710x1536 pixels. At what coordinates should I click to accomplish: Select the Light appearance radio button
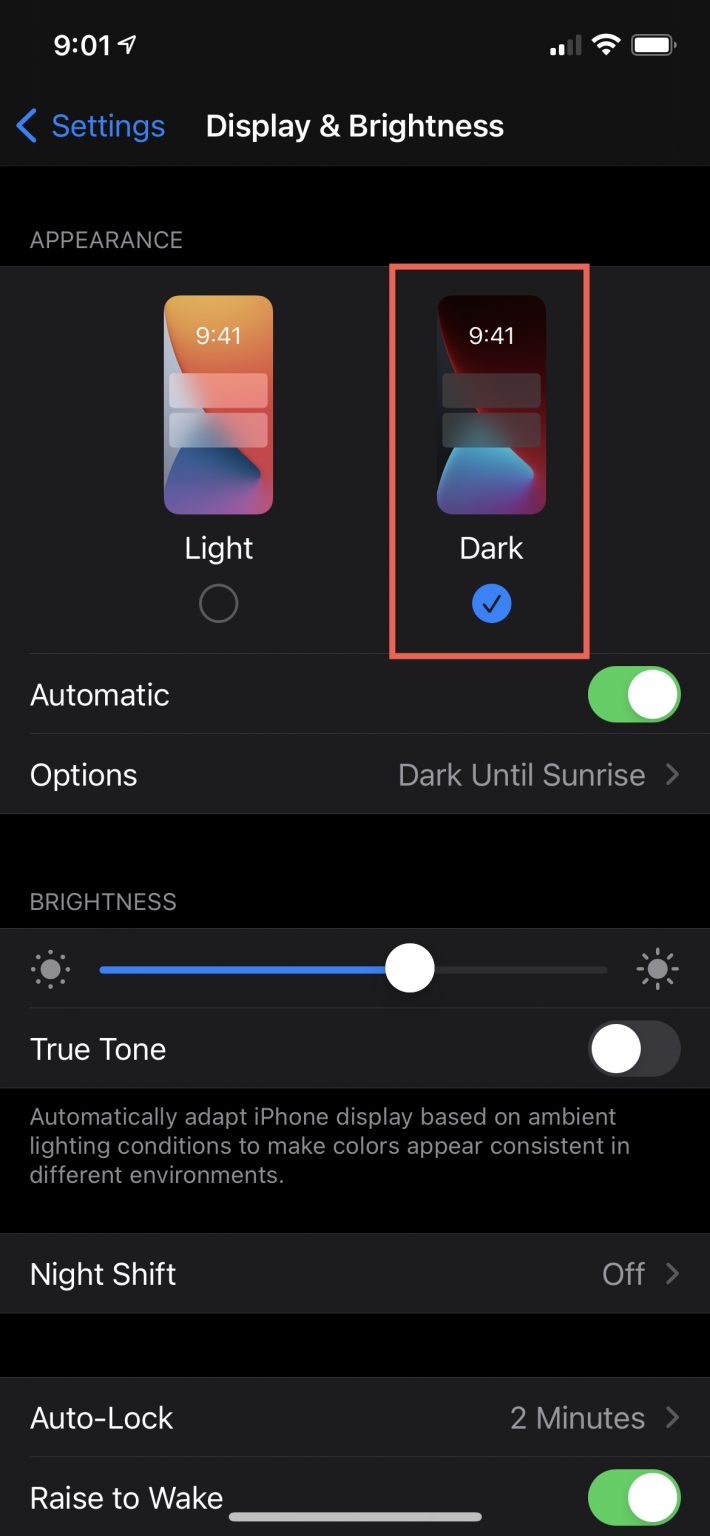tap(218, 604)
